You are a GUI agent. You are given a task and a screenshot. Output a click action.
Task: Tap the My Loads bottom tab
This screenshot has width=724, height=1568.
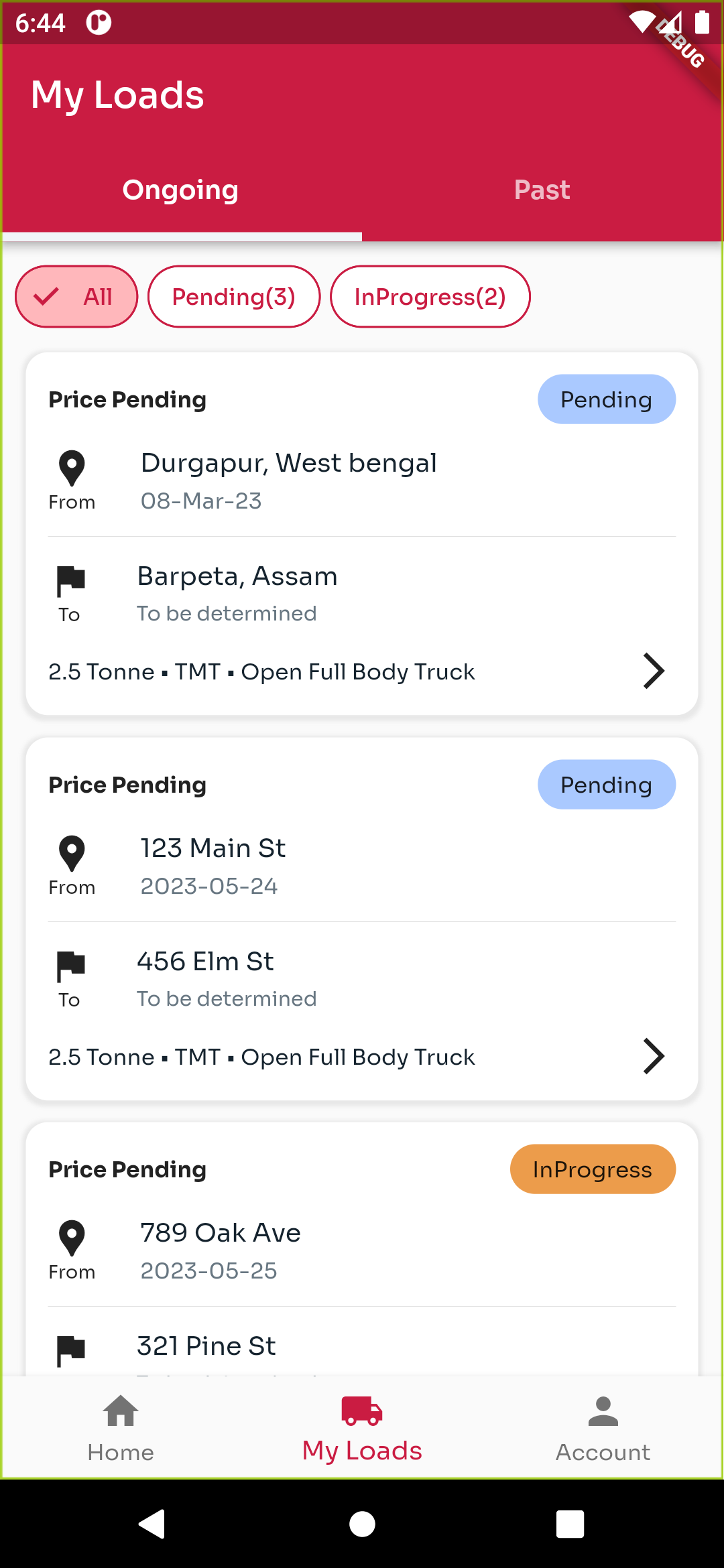362,1427
